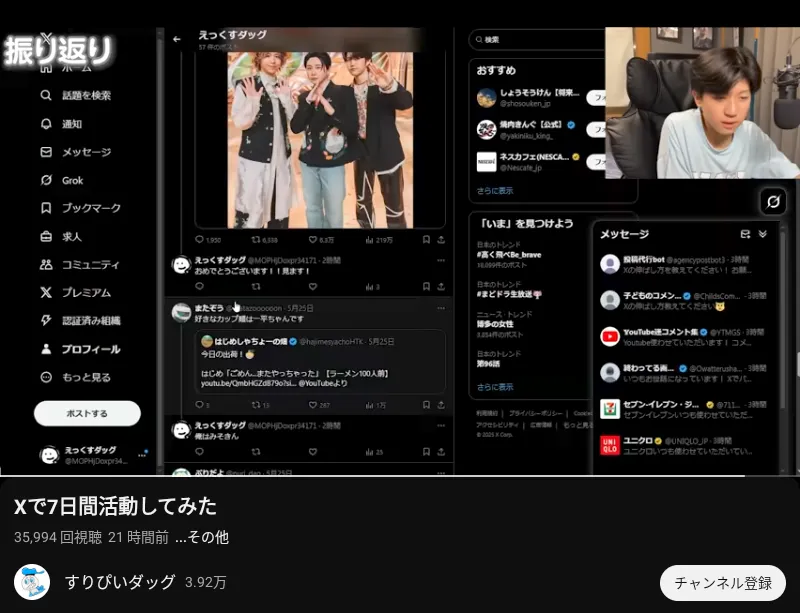Subscribe with the チャンネル登録 button
The width and height of the screenshot is (800, 613).
pos(722,583)
